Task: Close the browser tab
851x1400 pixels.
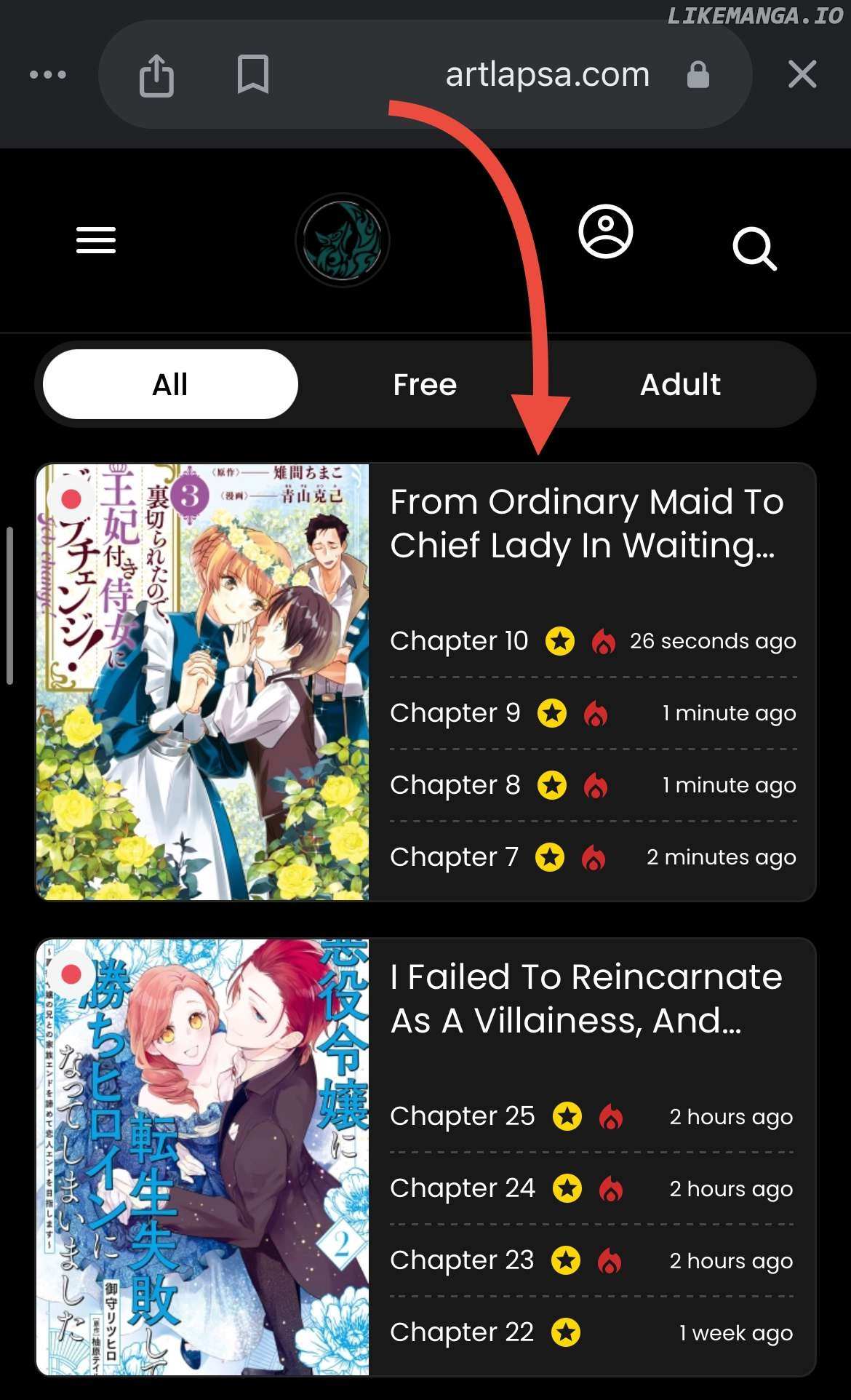Action: 802,74
